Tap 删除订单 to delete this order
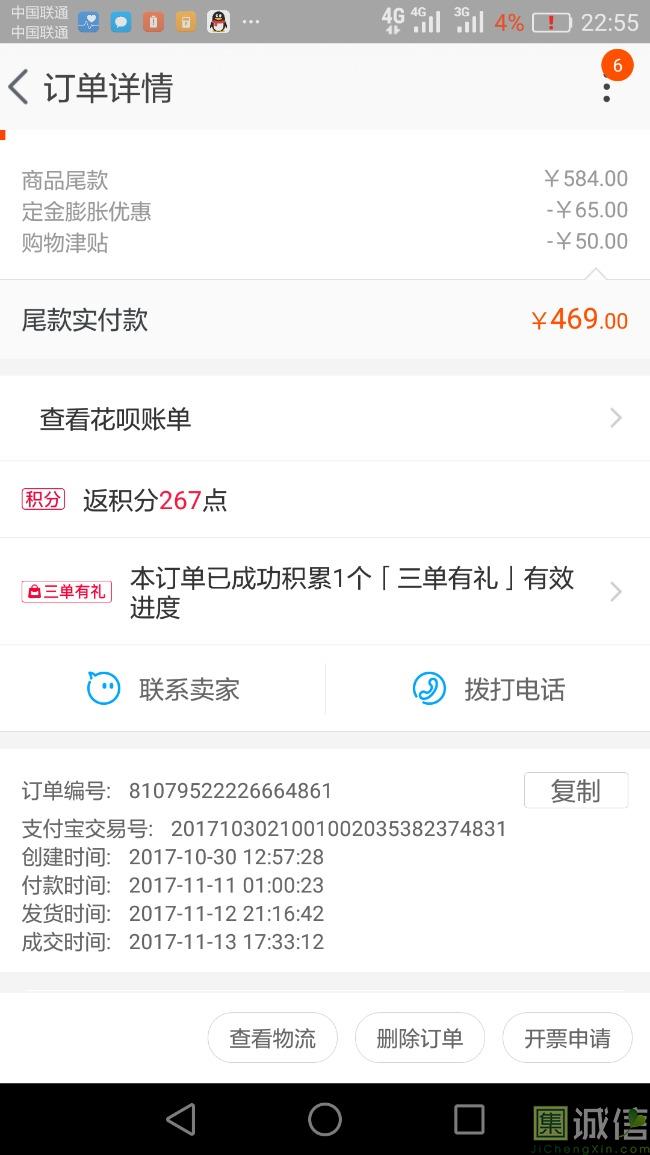The height and width of the screenshot is (1155, 650). (x=420, y=1038)
